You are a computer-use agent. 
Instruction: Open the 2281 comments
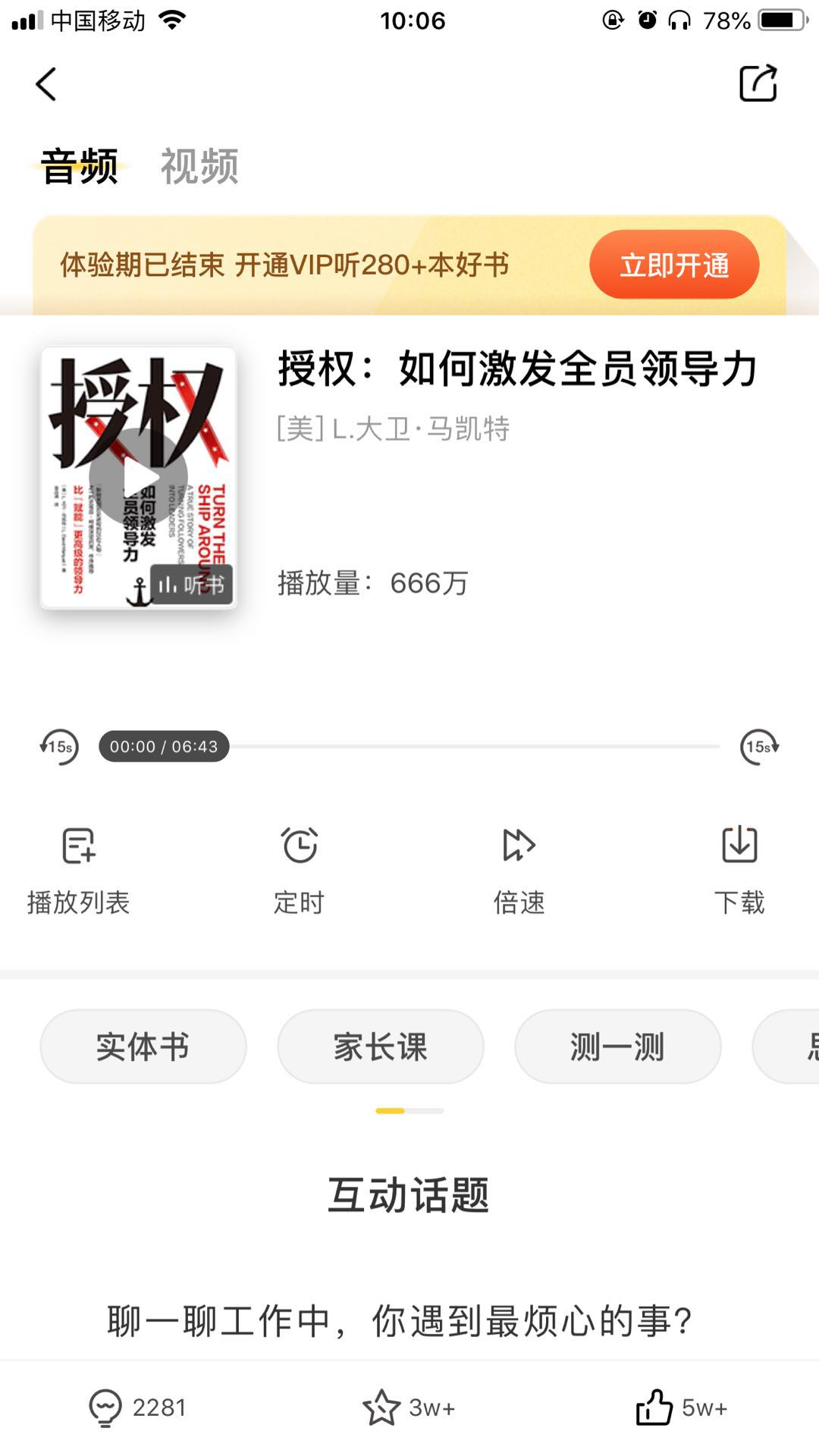point(137,1408)
